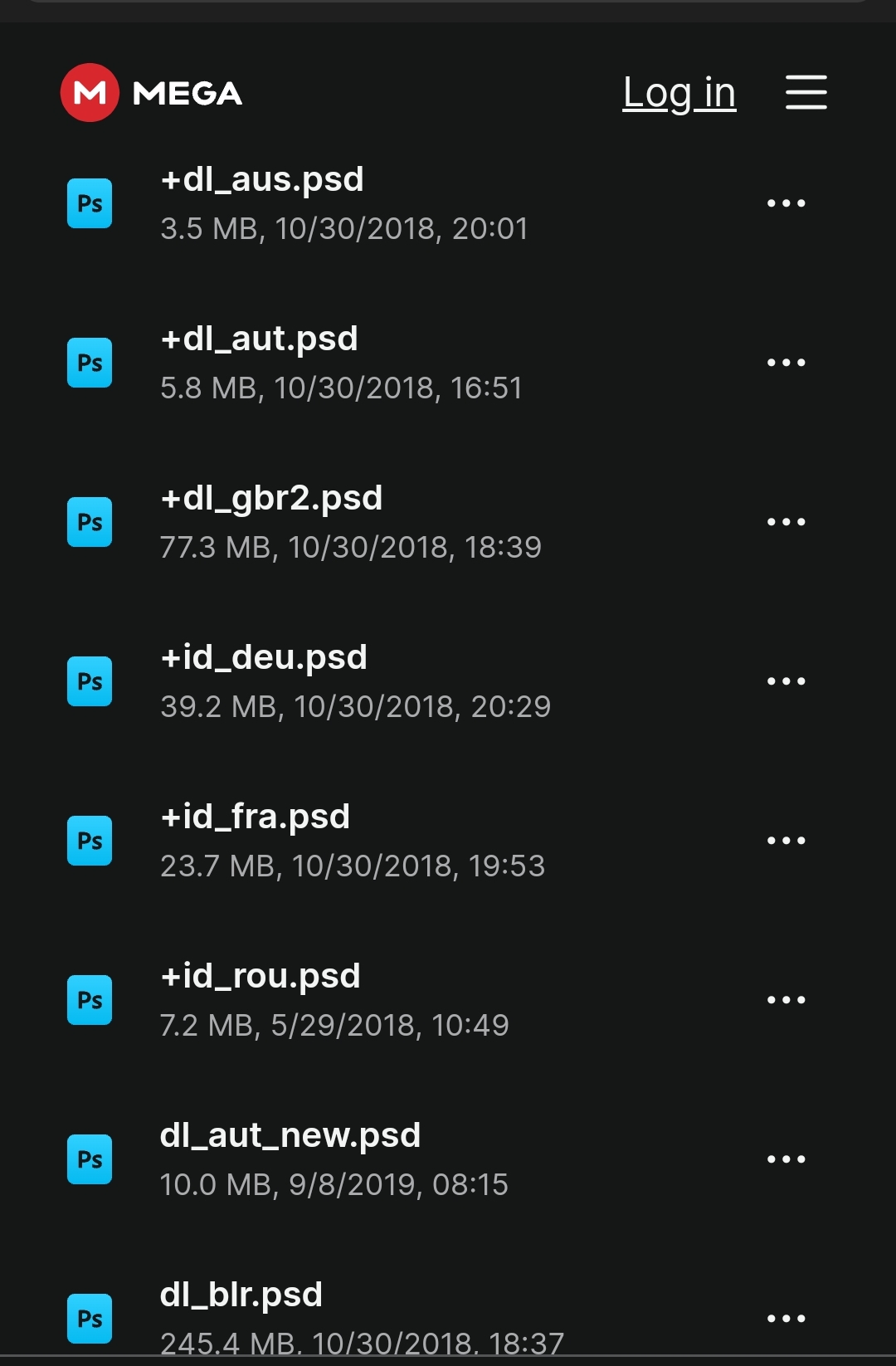The width and height of the screenshot is (896, 1366).
Task: Open the hamburger menu
Action: tap(806, 92)
